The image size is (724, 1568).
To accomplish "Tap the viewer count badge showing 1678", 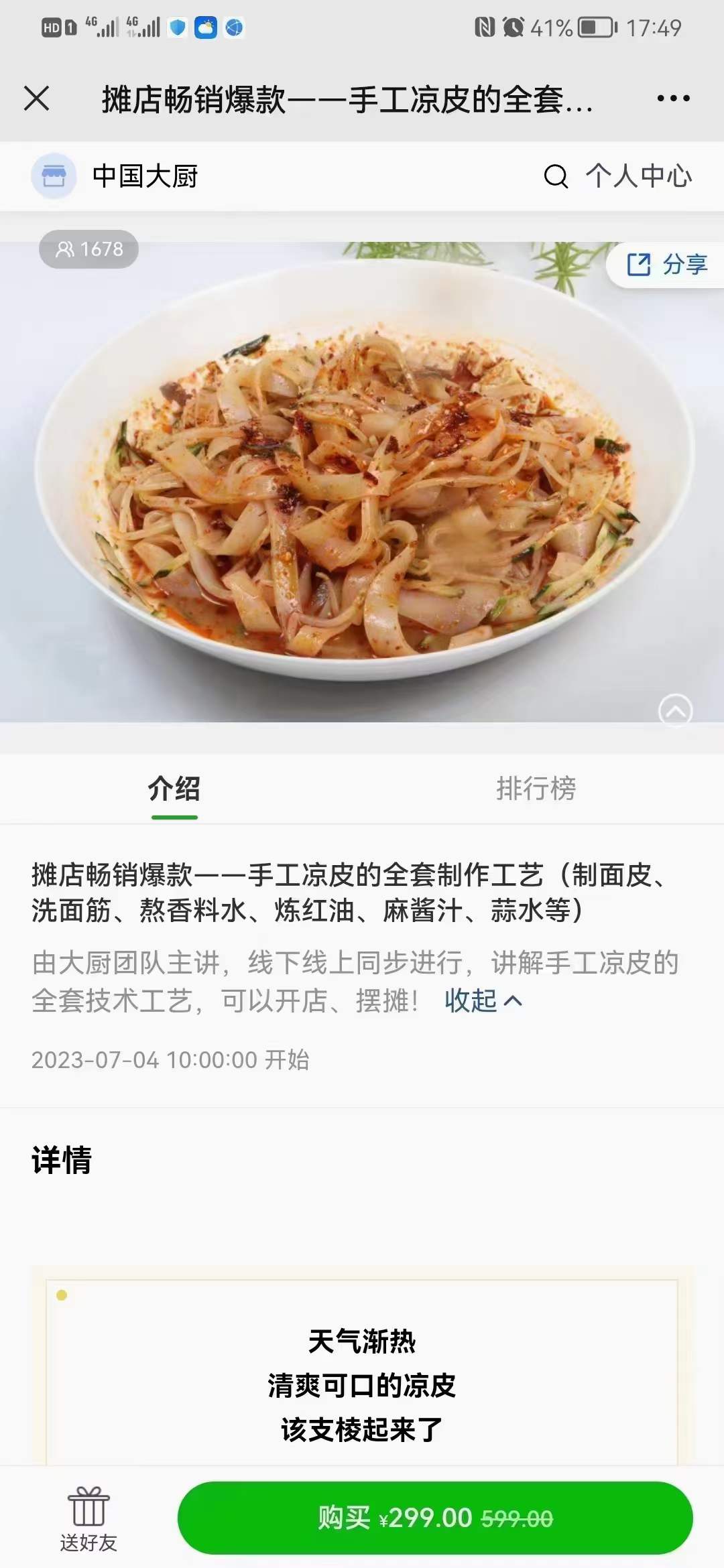I will [88, 250].
